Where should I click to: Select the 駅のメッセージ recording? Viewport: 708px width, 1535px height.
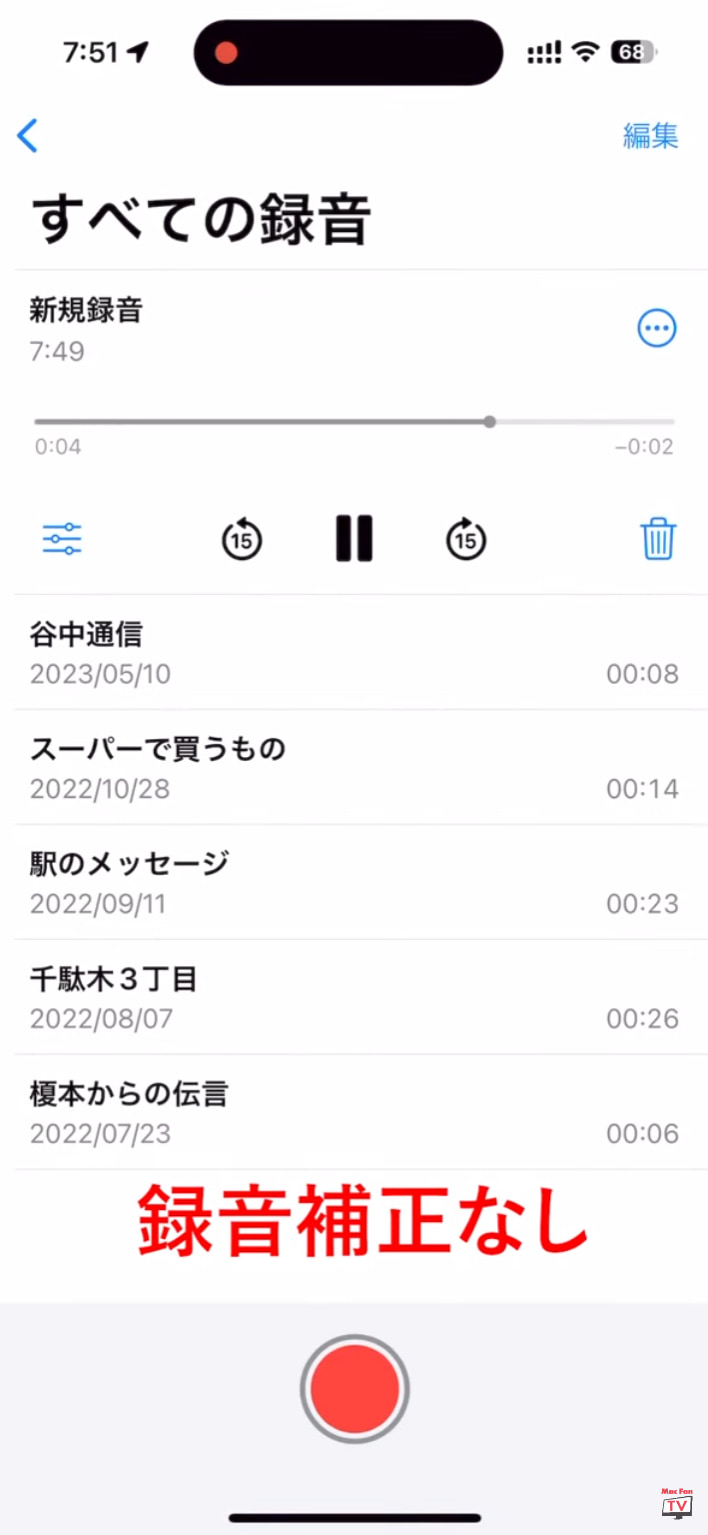(354, 883)
